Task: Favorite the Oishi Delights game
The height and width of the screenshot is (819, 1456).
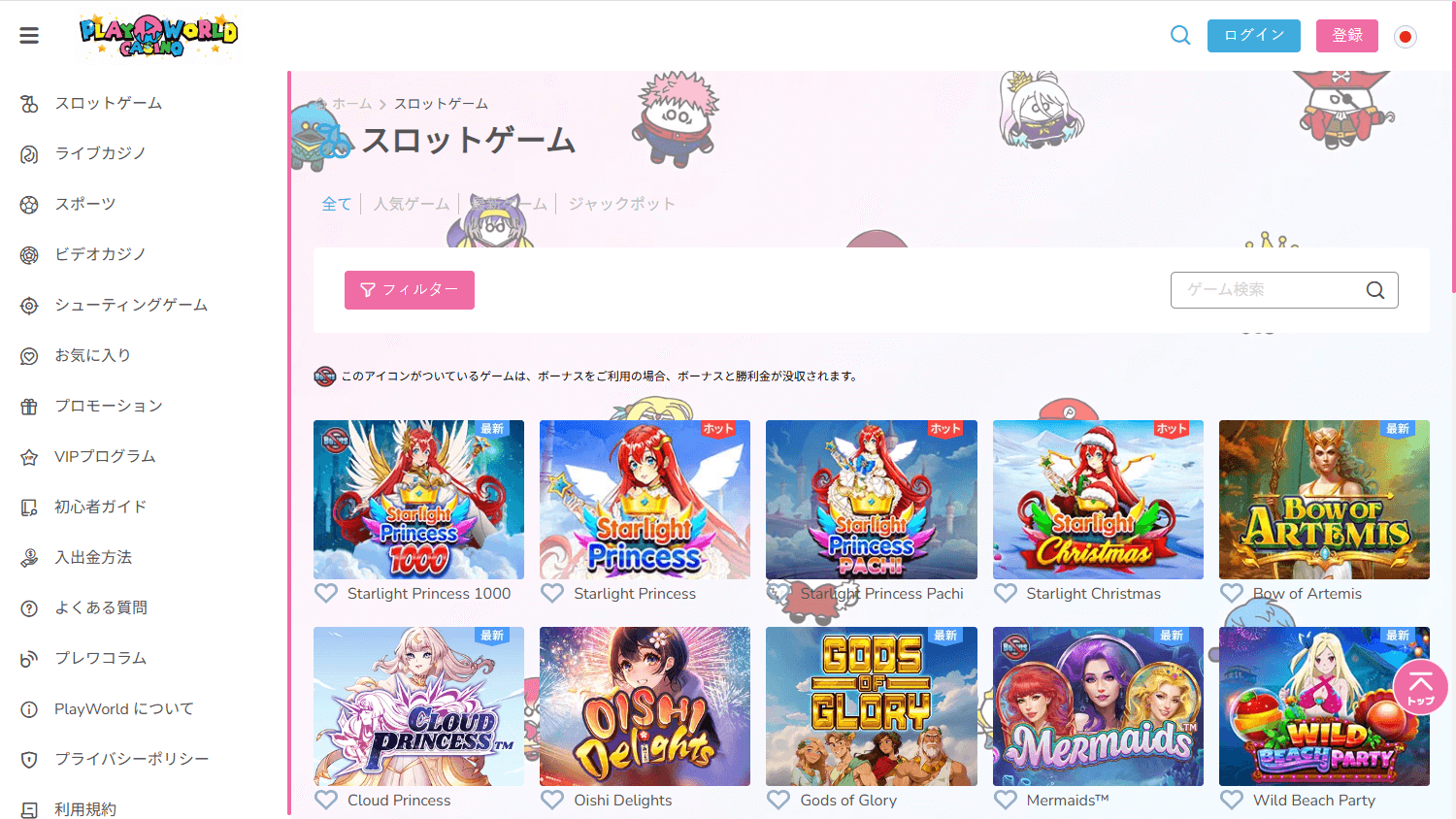Action: [x=552, y=800]
